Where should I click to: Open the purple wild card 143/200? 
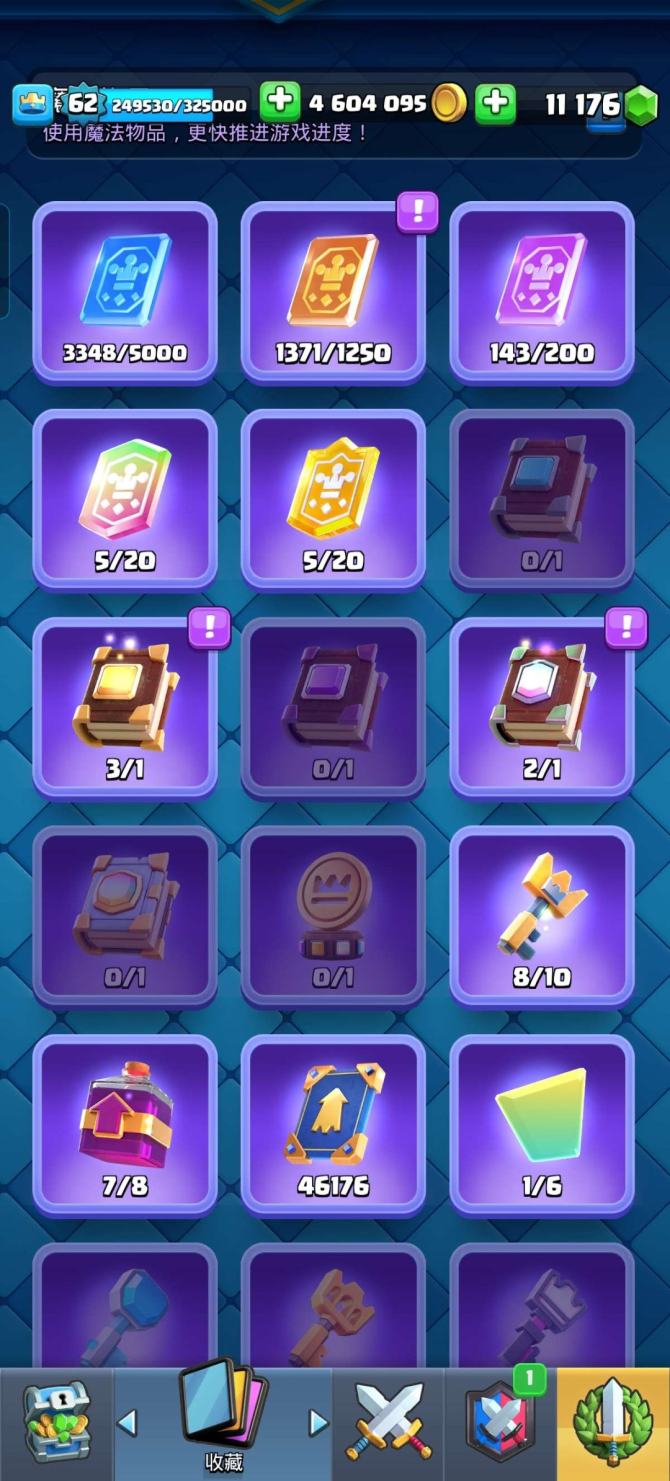coord(542,291)
